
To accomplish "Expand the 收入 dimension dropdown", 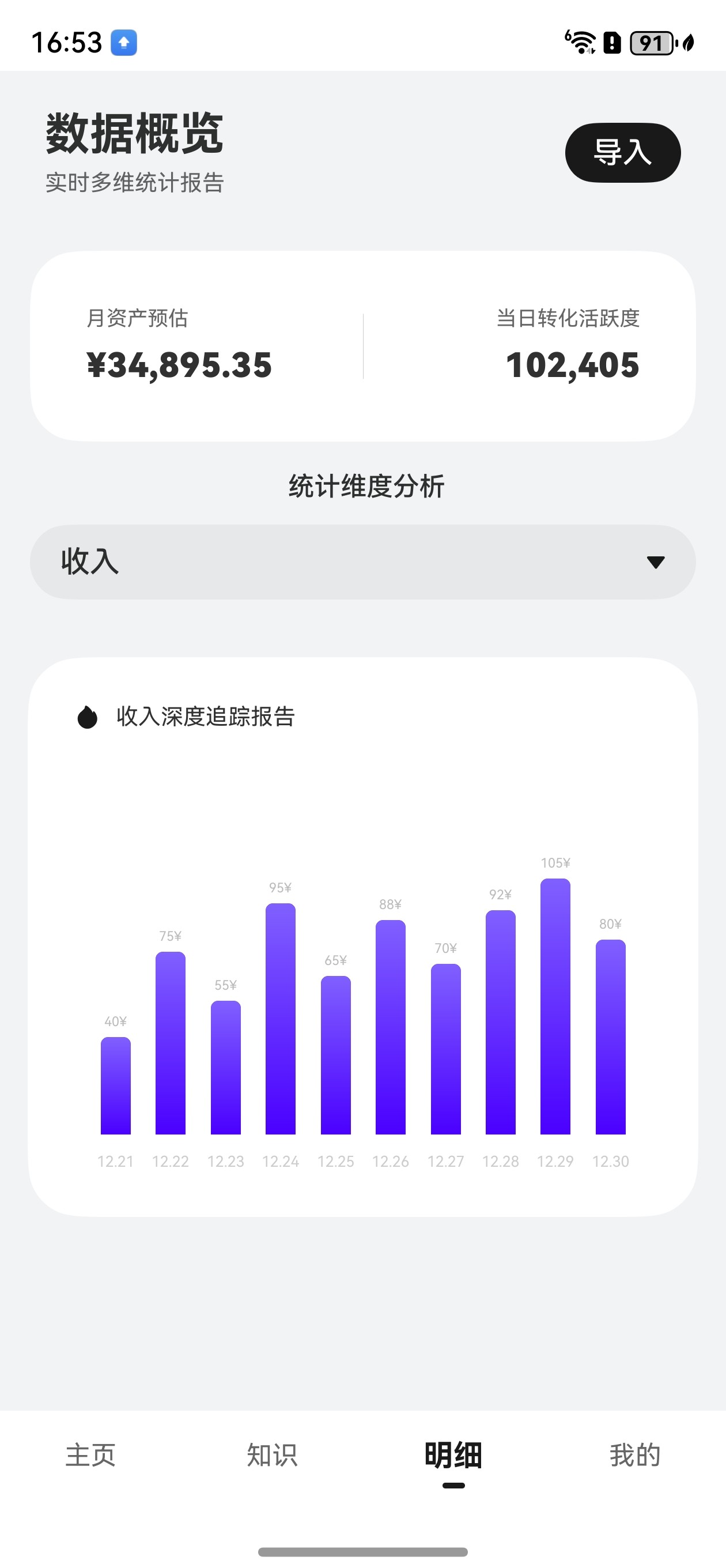I will (362, 561).
